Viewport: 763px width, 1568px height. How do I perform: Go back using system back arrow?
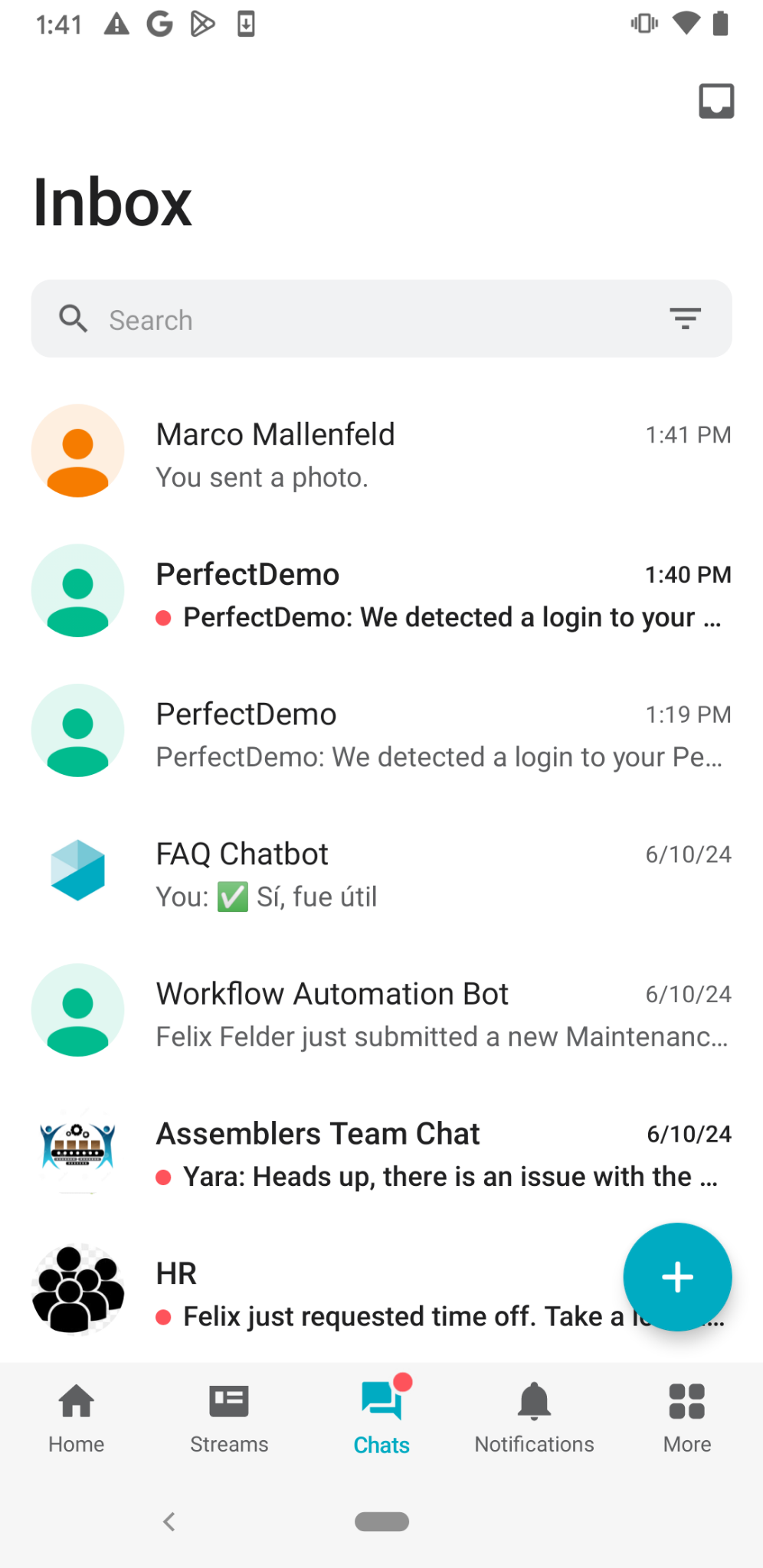click(169, 1521)
